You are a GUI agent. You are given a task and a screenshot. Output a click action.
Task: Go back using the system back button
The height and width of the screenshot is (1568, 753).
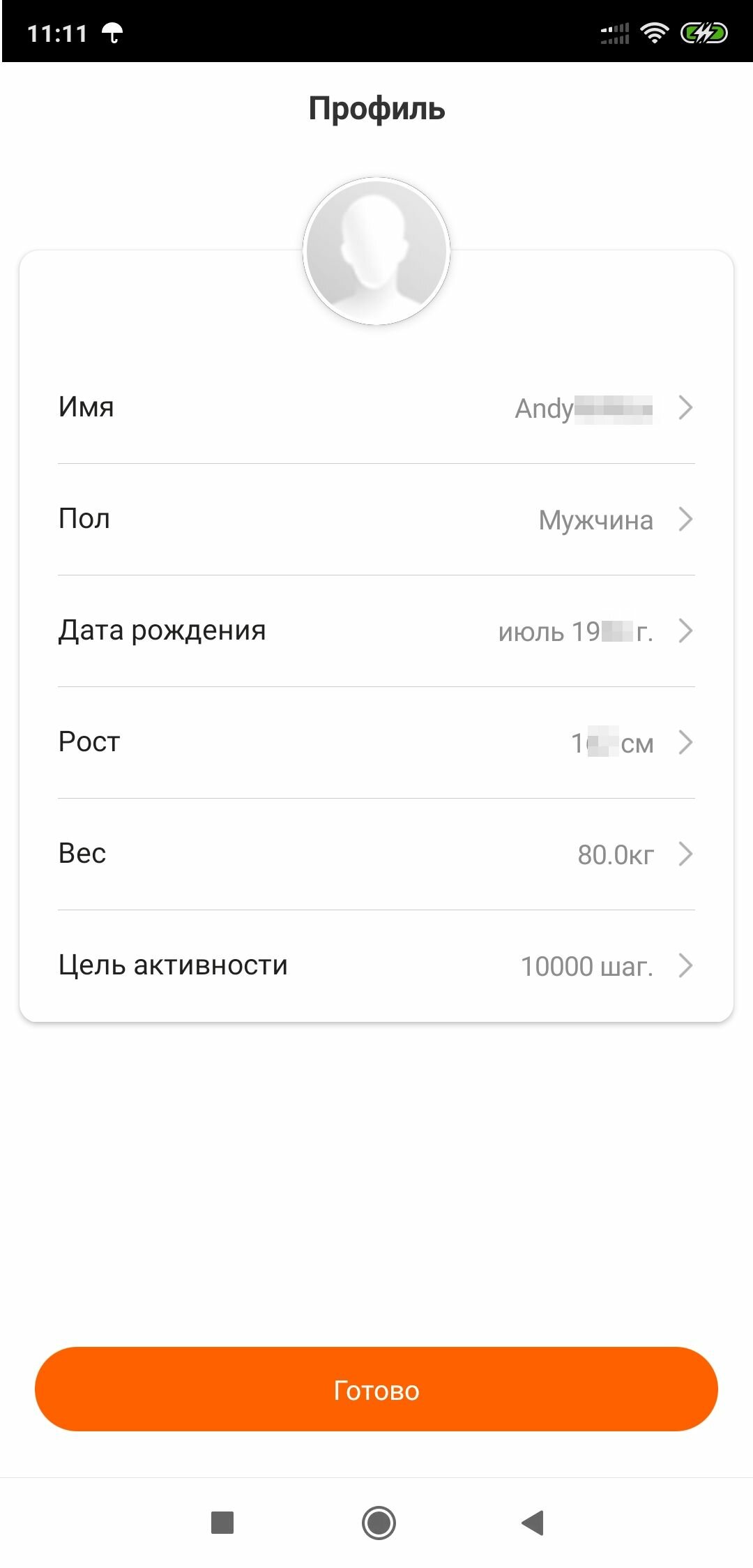point(533,1523)
